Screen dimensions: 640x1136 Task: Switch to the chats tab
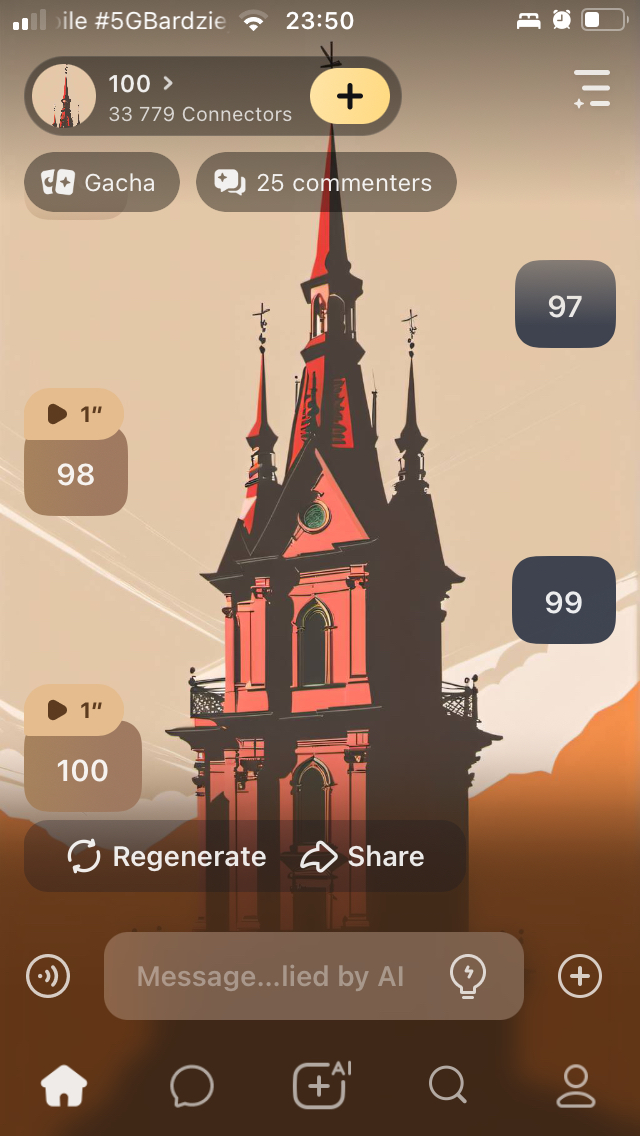(191, 1085)
